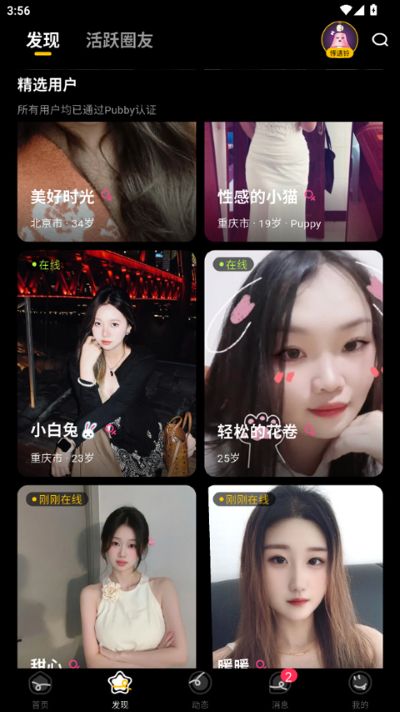Viewport: 400px width, 712px height.
Task: Open the 消息 tab with 2 unread
Action: coord(280,690)
